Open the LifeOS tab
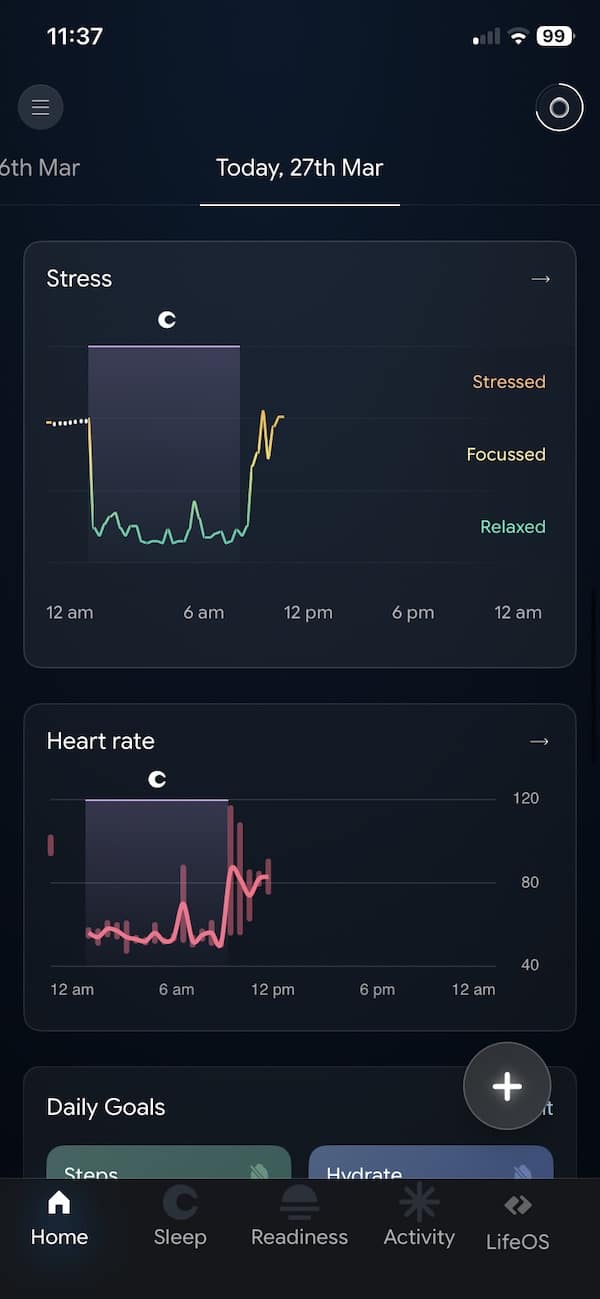600x1299 pixels. pos(517,1222)
